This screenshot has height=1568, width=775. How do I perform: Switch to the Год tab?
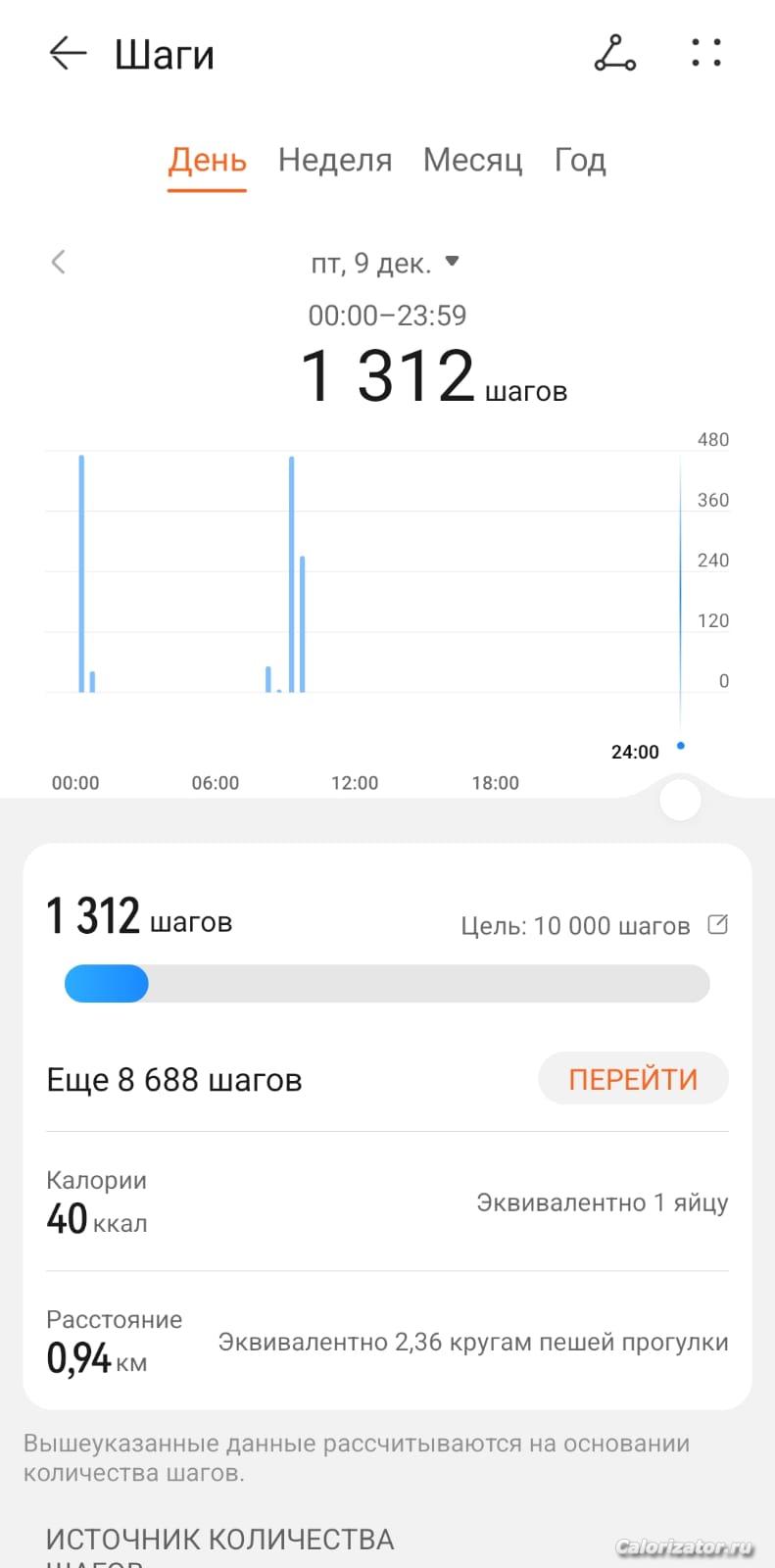[580, 160]
